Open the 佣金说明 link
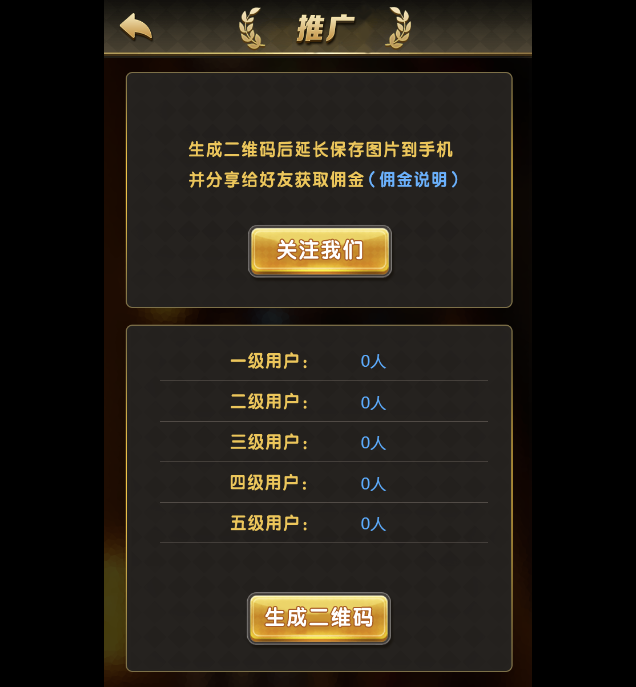The width and height of the screenshot is (636, 687). pyautogui.click(x=414, y=180)
